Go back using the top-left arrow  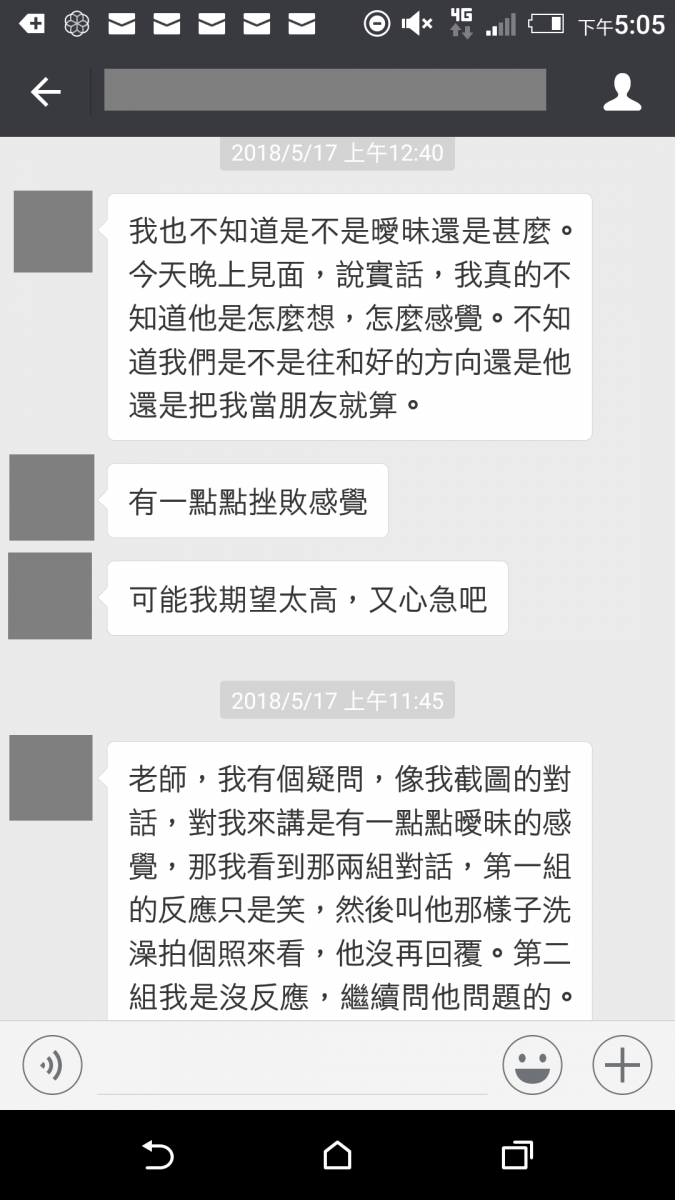click(x=45, y=93)
